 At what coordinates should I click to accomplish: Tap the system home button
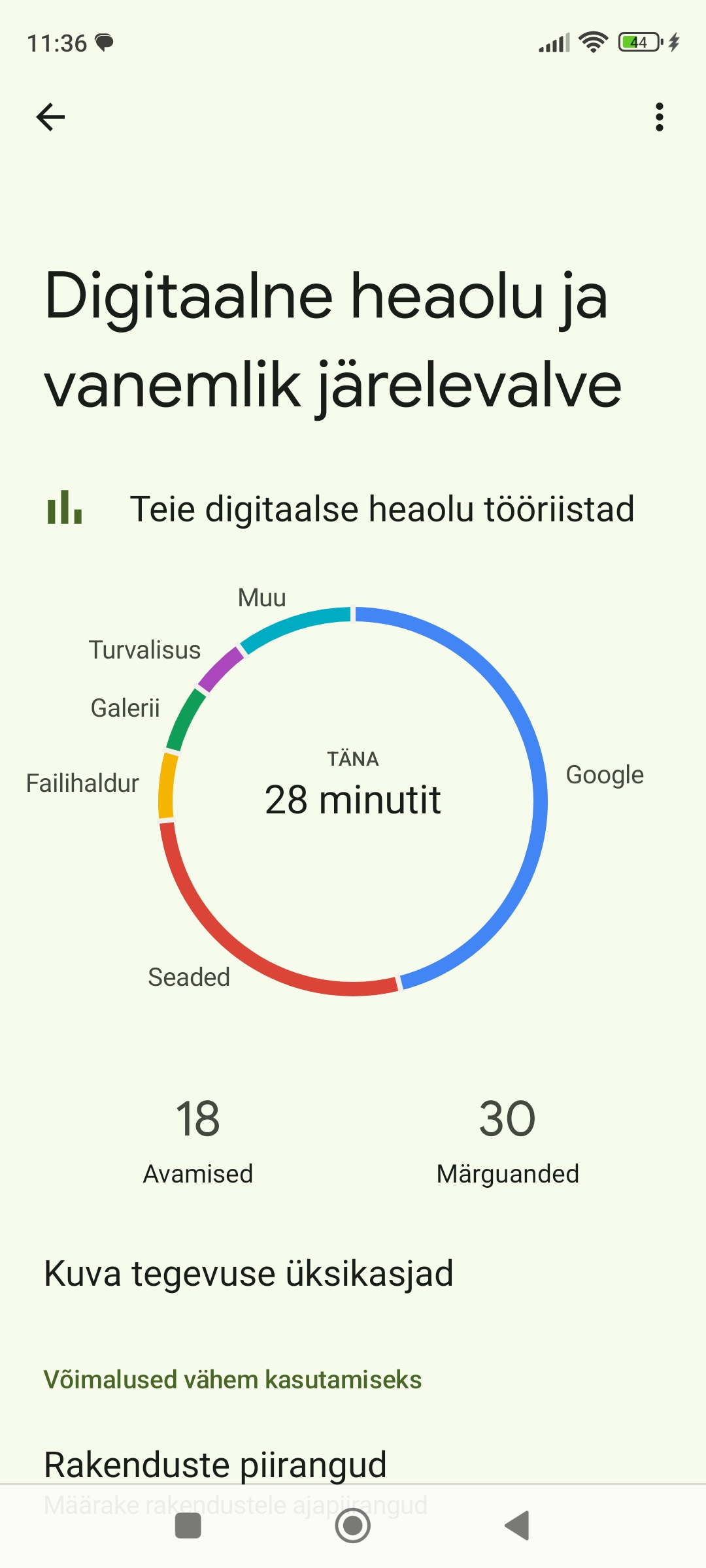(x=353, y=1526)
